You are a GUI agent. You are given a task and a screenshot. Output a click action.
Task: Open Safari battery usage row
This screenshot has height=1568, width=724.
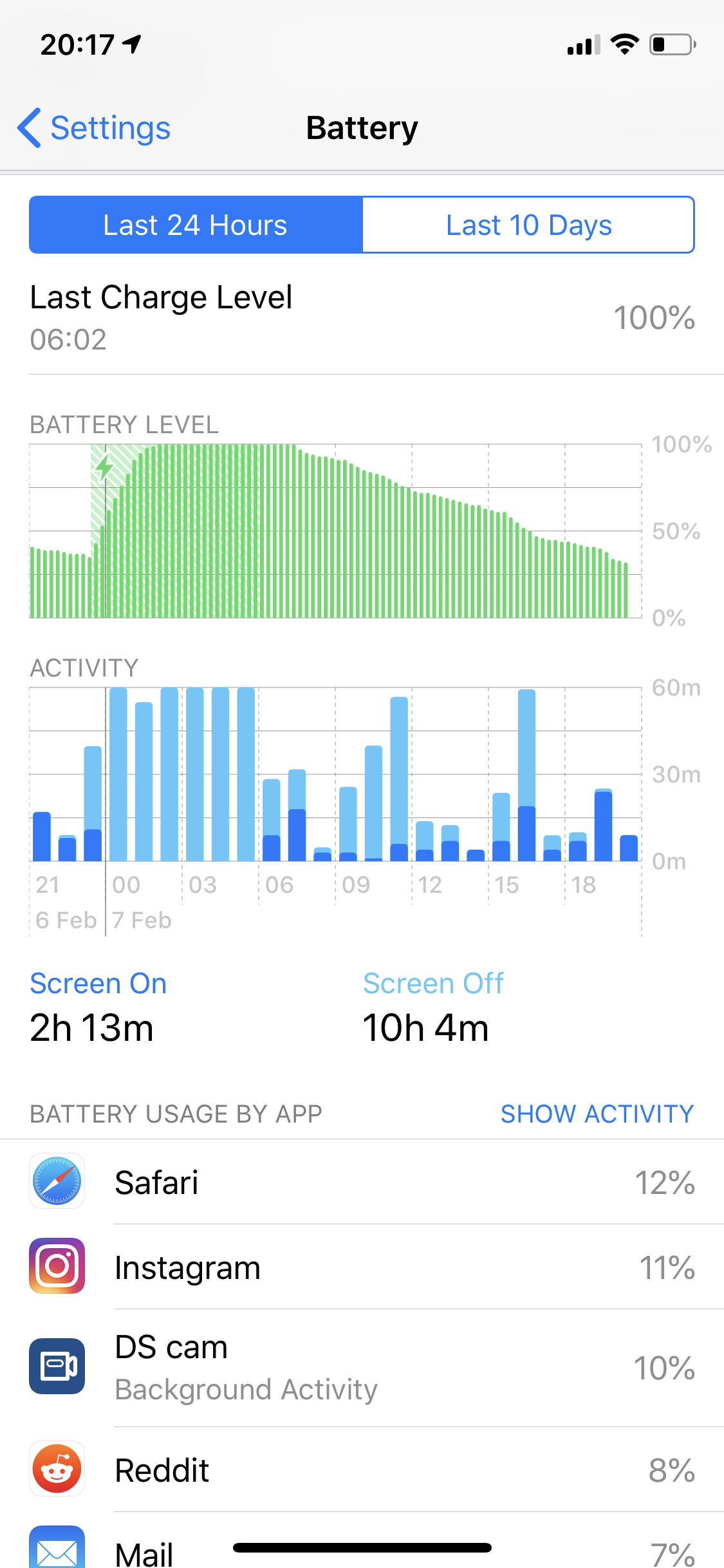pos(362,1182)
